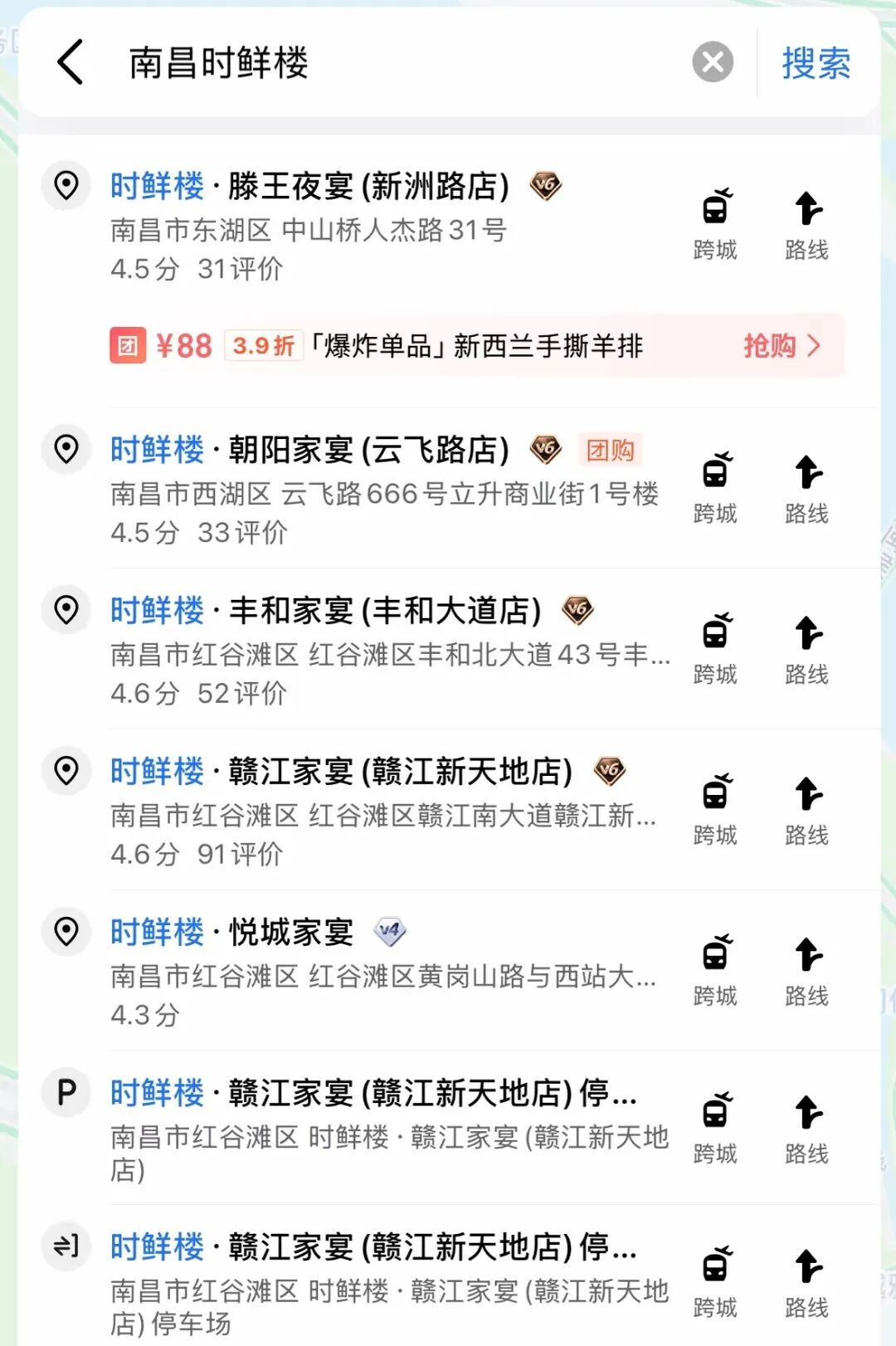This screenshot has width=896, height=1346.
Task: Clear the search text 南昌时鲜楼
Action: [x=713, y=62]
